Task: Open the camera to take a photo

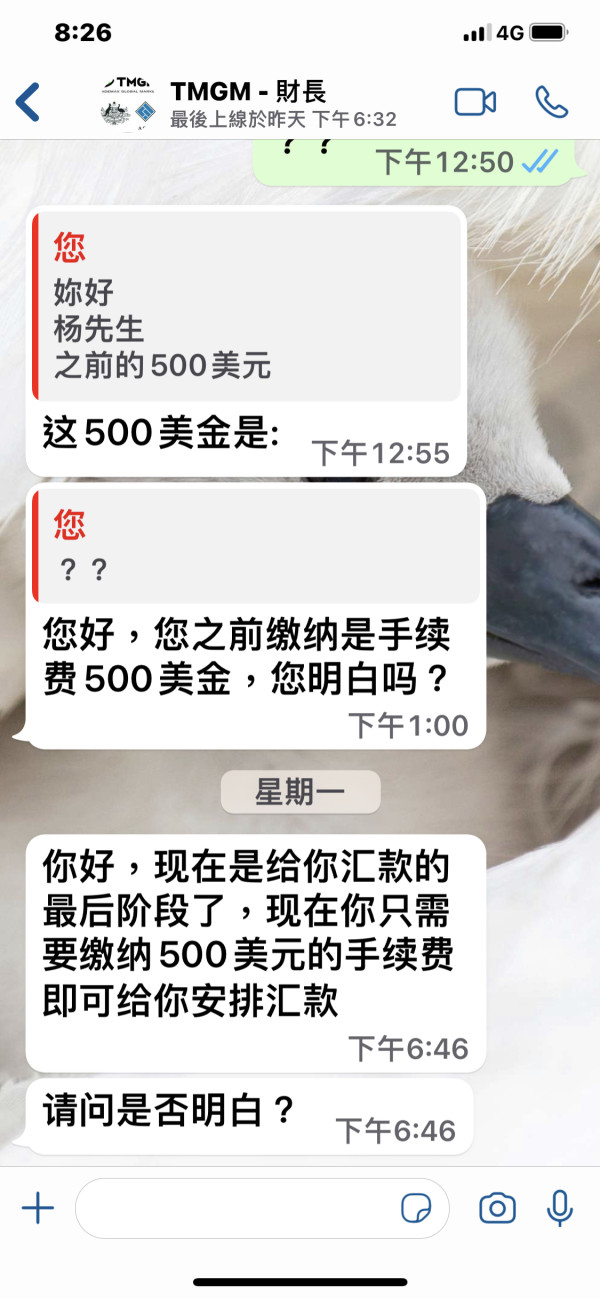Action: tap(497, 1209)
